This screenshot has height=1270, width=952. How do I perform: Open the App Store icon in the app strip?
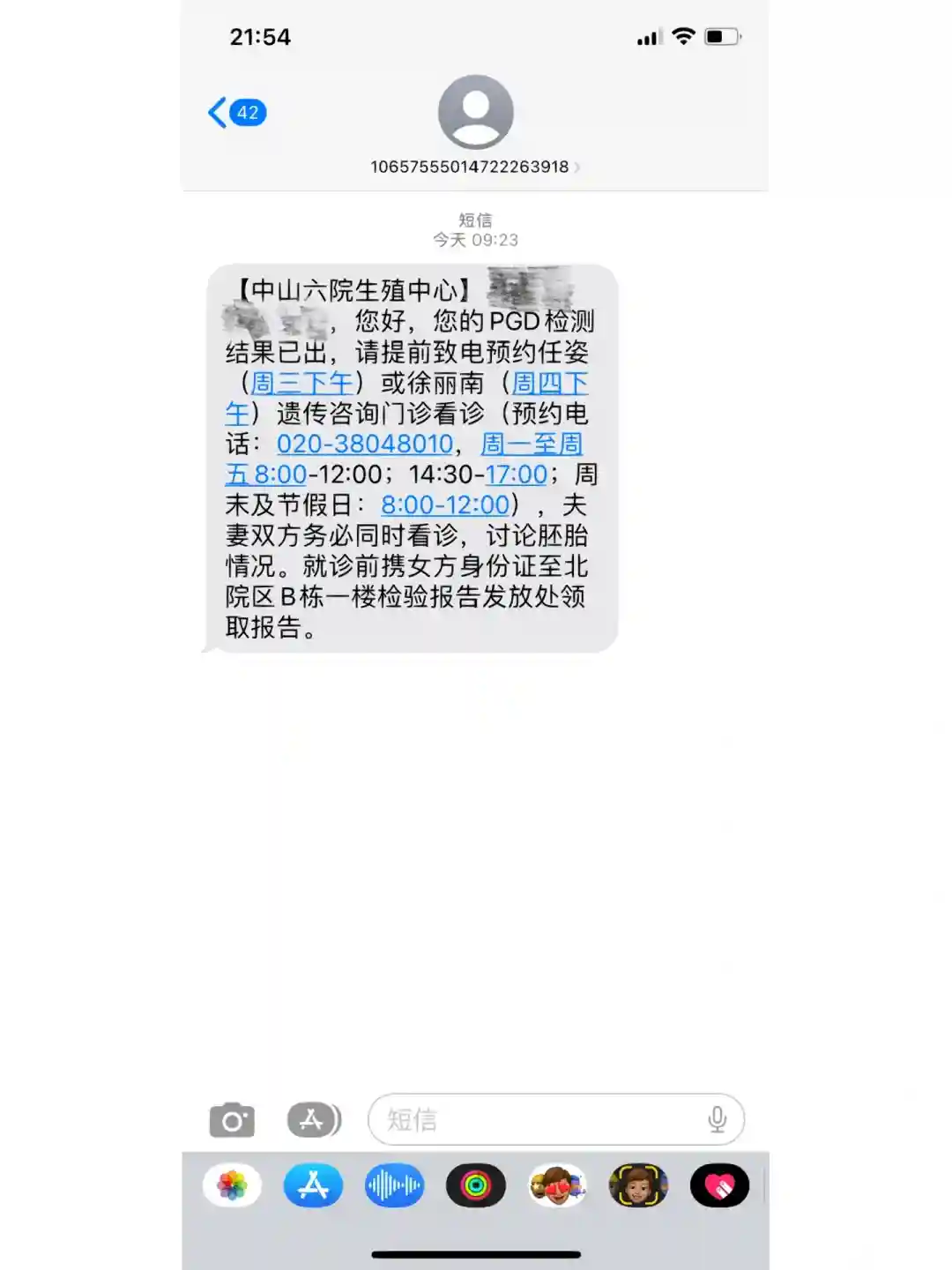313,1186
